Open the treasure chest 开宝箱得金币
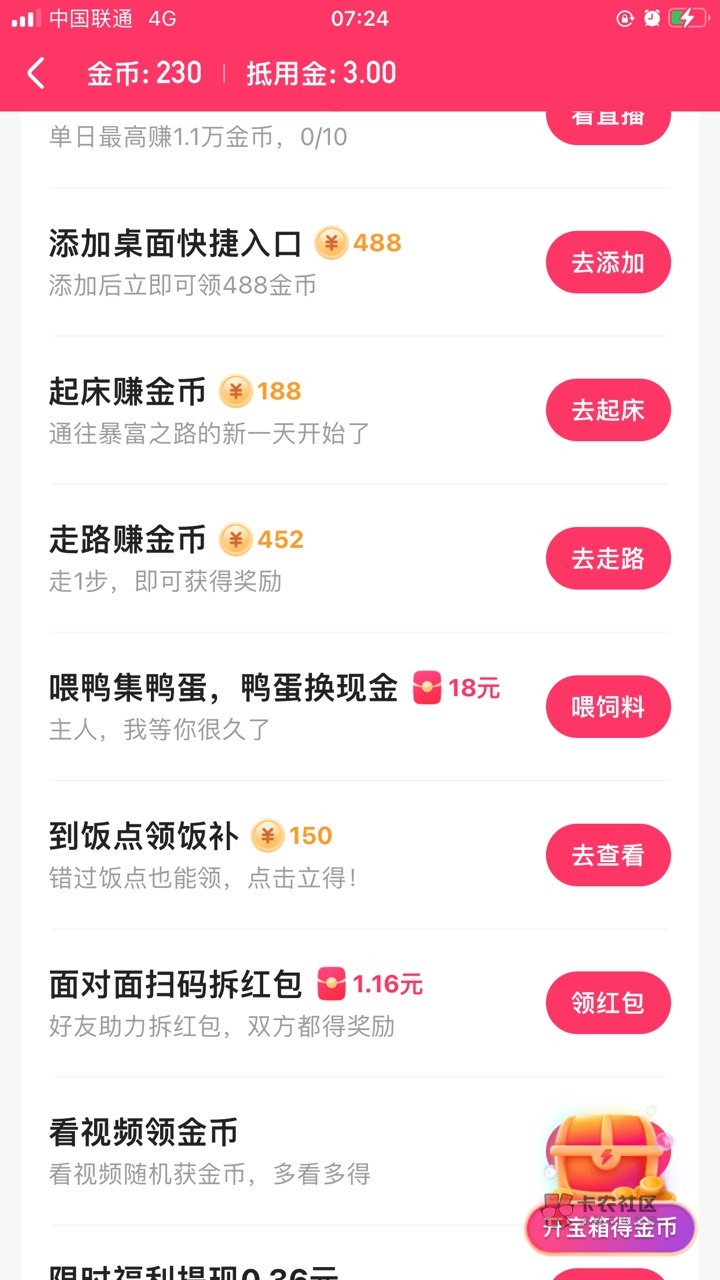Screen dimensions: 720x1280 [609, 1182]
